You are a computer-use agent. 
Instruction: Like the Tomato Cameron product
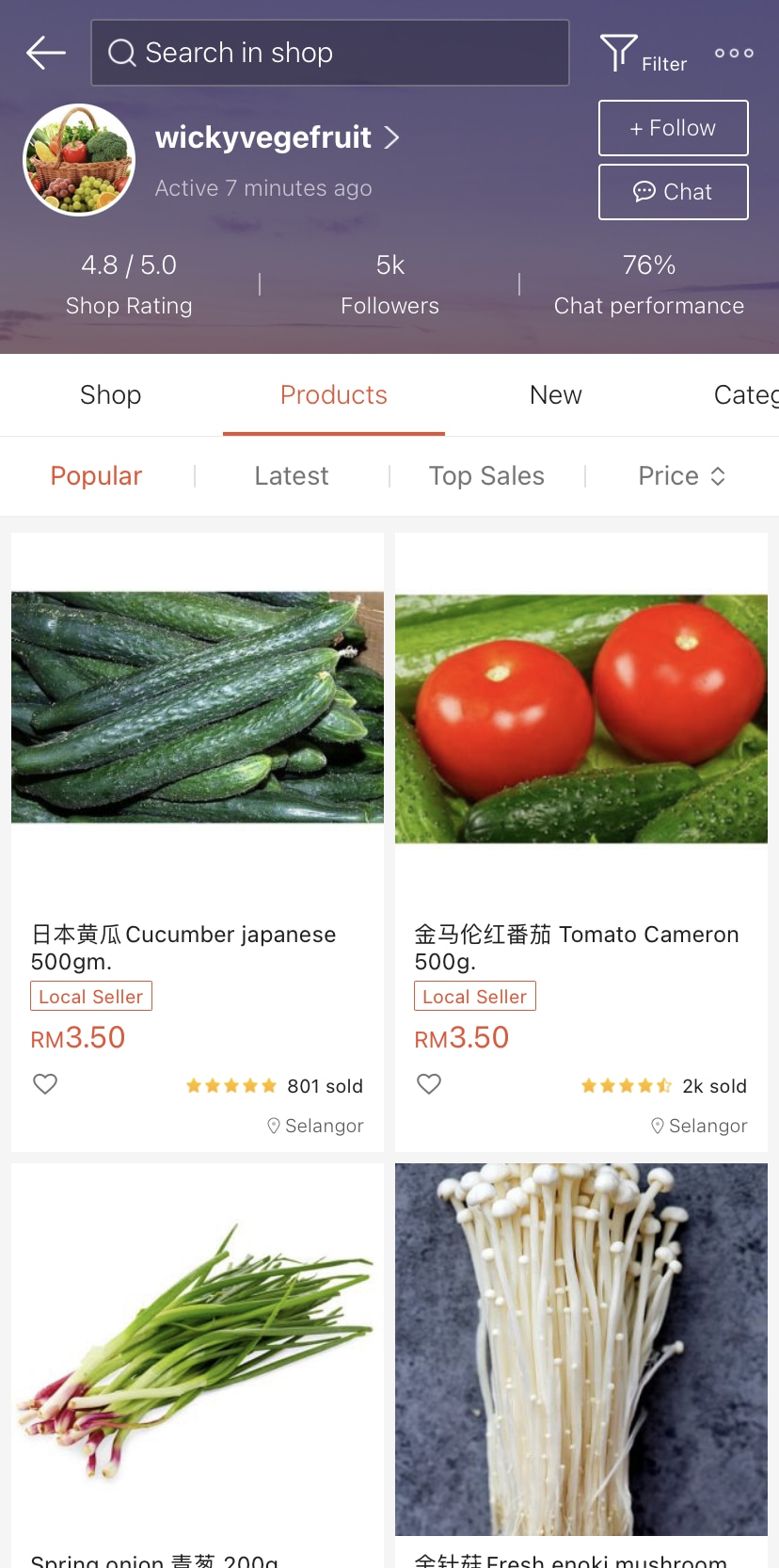(x=429, y=1084)
